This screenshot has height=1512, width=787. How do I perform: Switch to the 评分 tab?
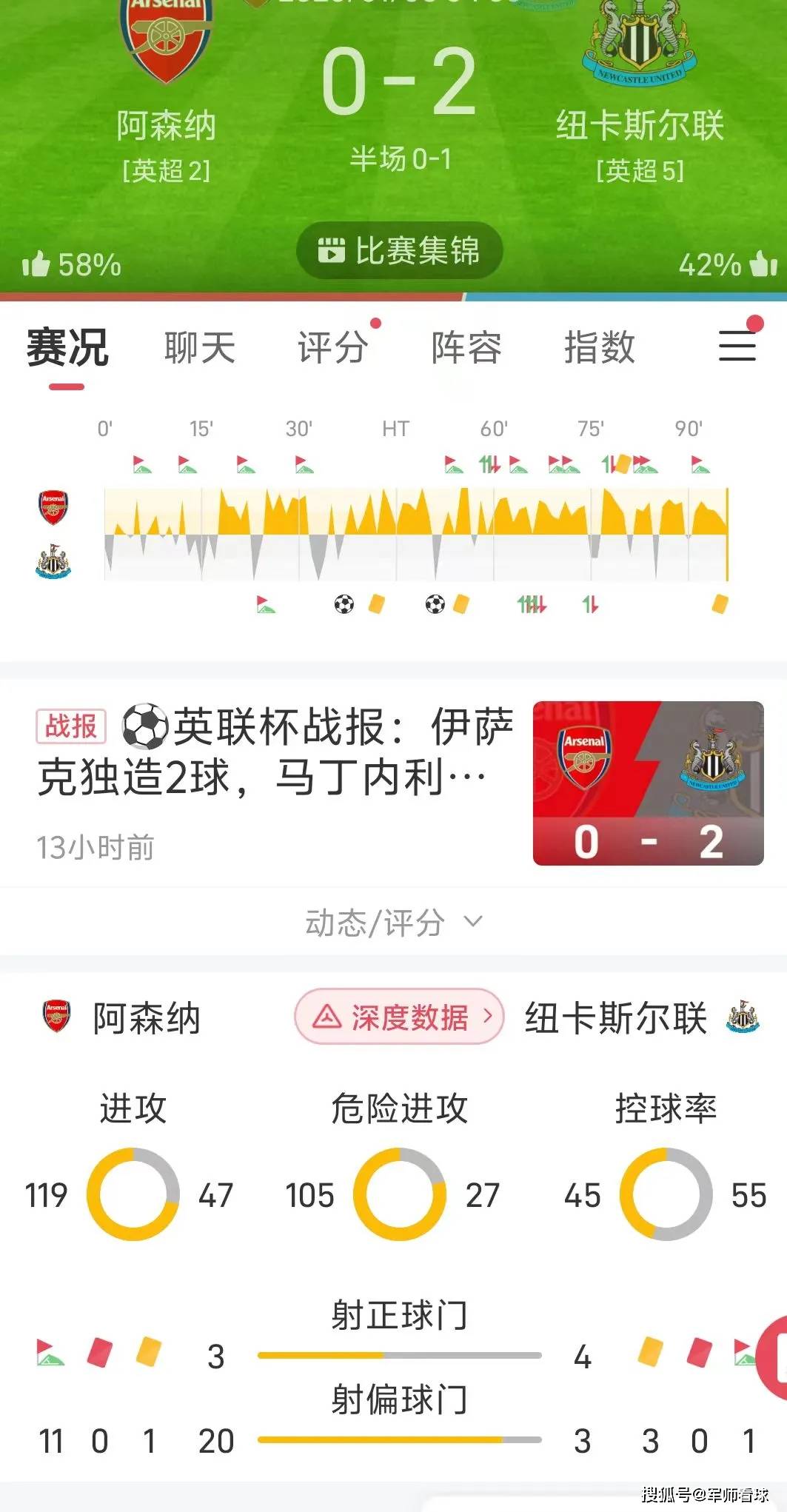333,347
